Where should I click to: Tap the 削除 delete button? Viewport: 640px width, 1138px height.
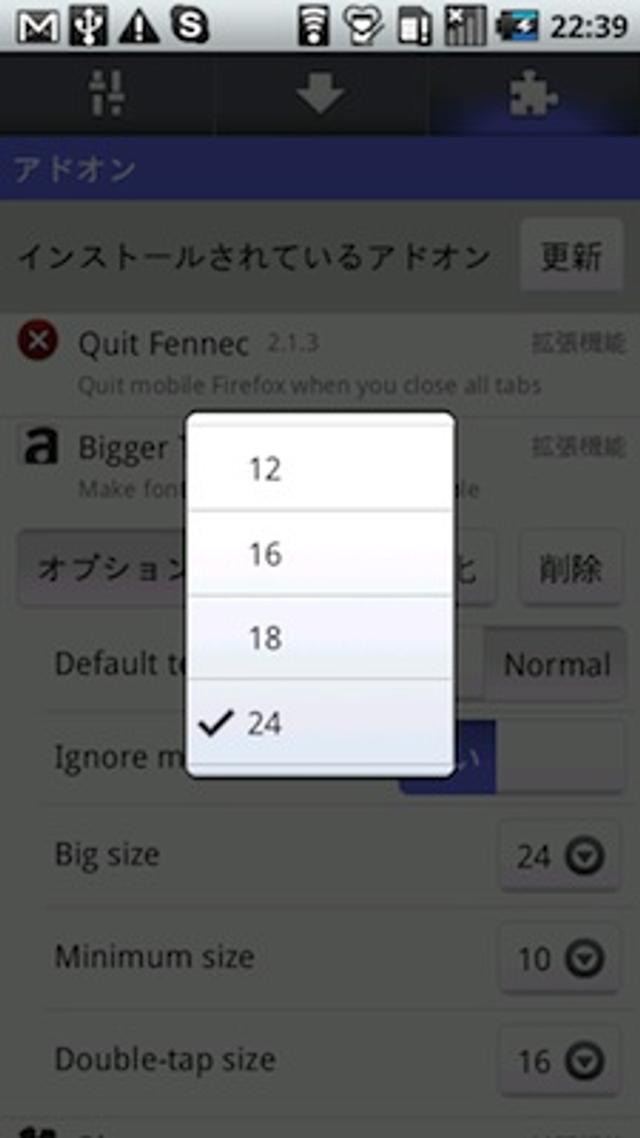(x=571, y=568)
